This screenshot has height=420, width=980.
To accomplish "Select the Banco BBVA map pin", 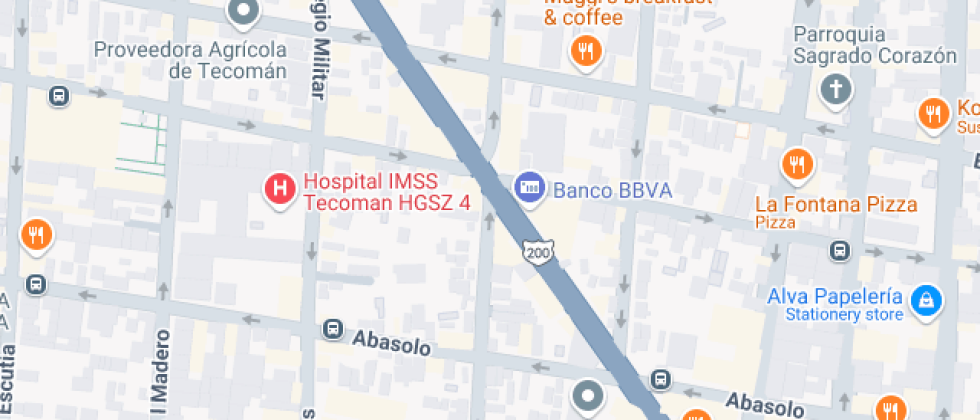I will [x=528, y=187].
